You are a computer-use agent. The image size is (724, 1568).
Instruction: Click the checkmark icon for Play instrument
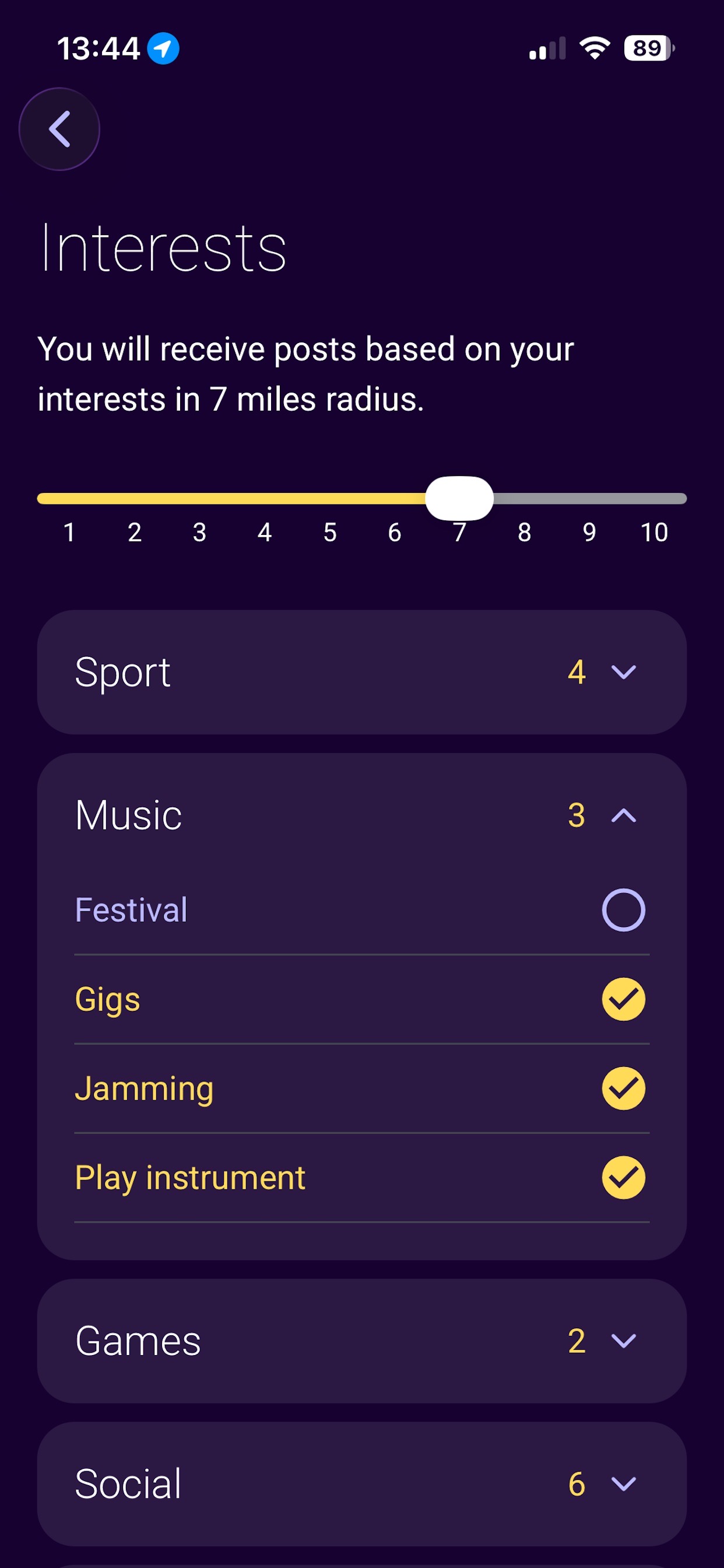pyautogui.click(x=623, y=1177)
